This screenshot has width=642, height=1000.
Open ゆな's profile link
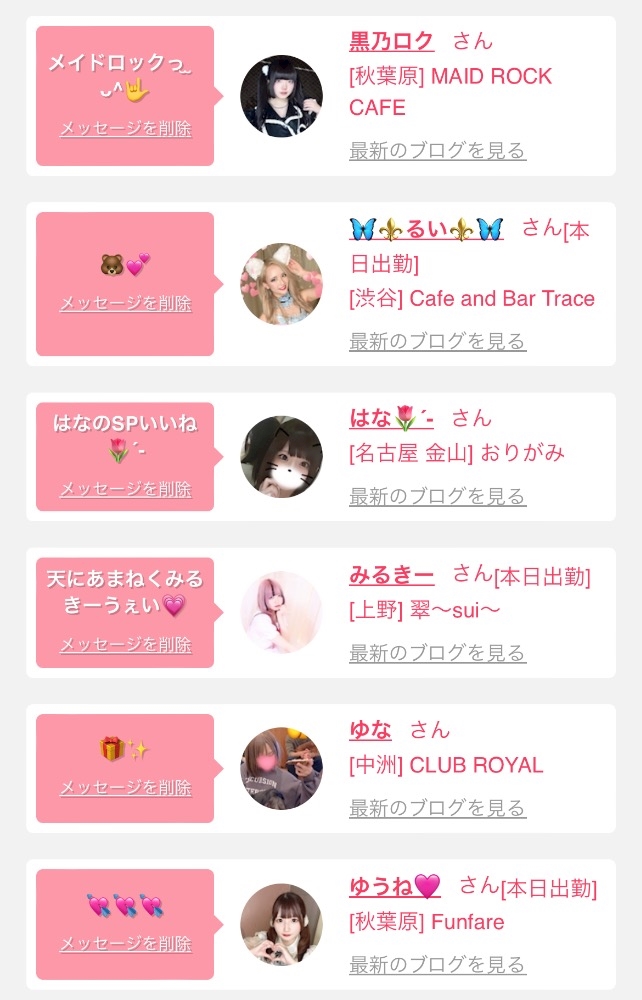pyautogui.click(x=370, y=729)
